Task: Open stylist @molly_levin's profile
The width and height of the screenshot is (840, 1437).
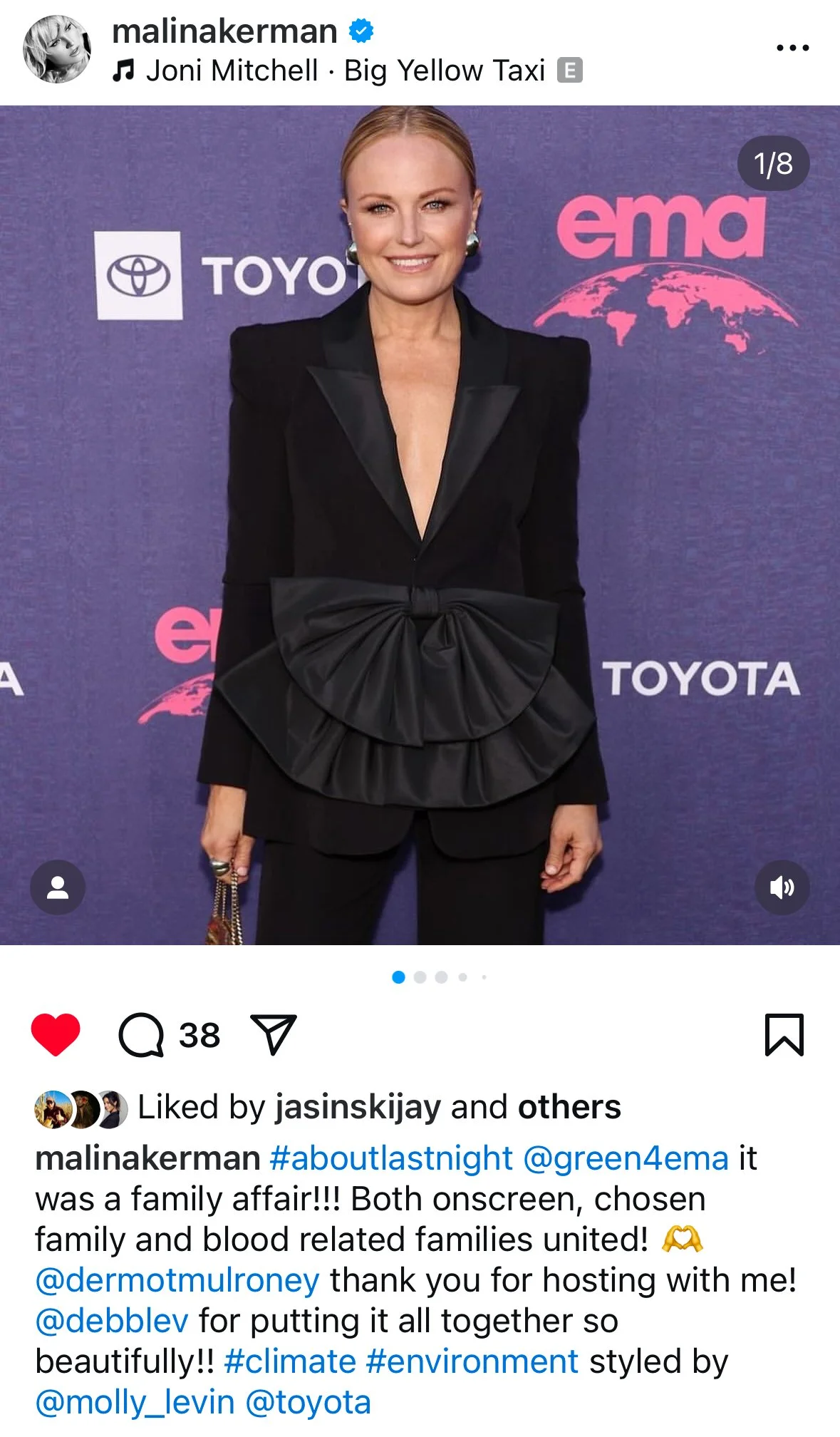Action: click(135, 1403)
